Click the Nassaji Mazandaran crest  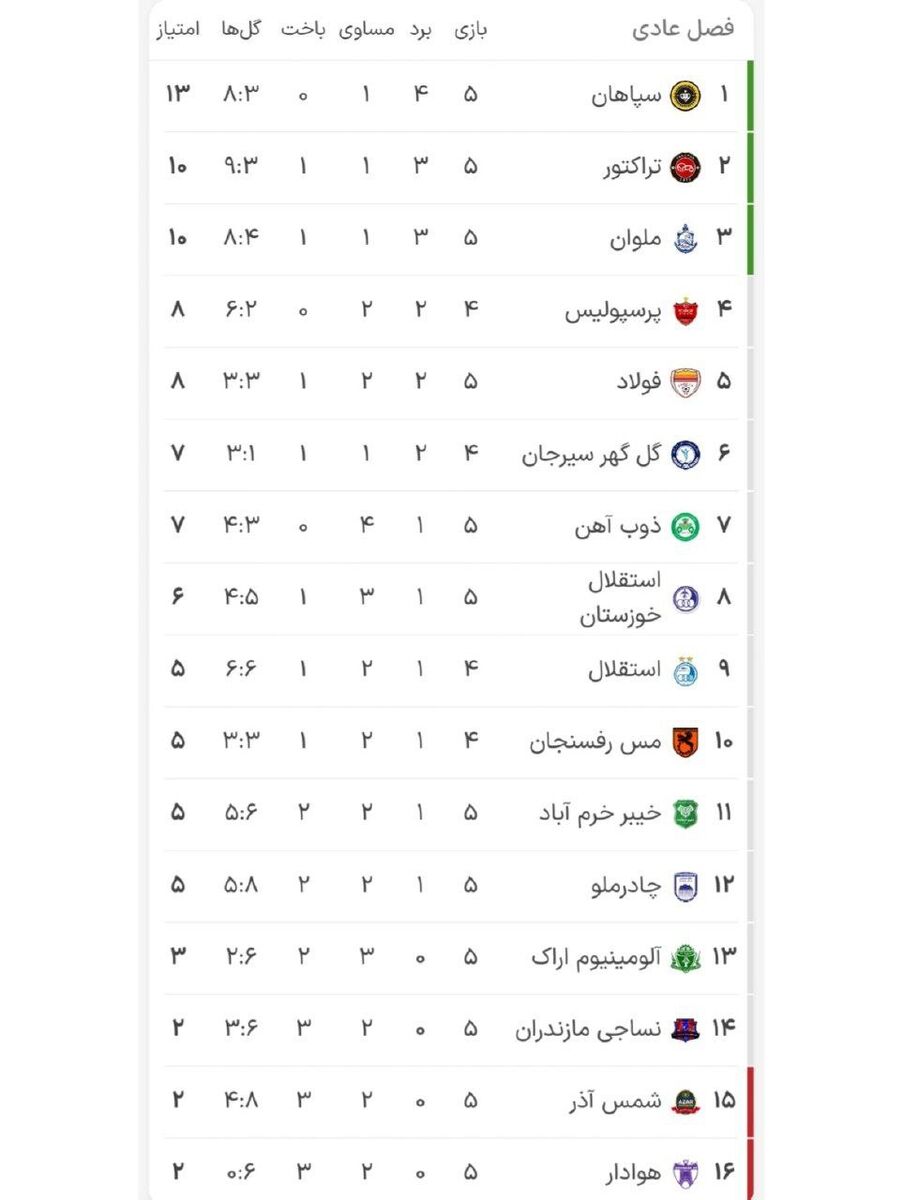(x=688, y=1027)
